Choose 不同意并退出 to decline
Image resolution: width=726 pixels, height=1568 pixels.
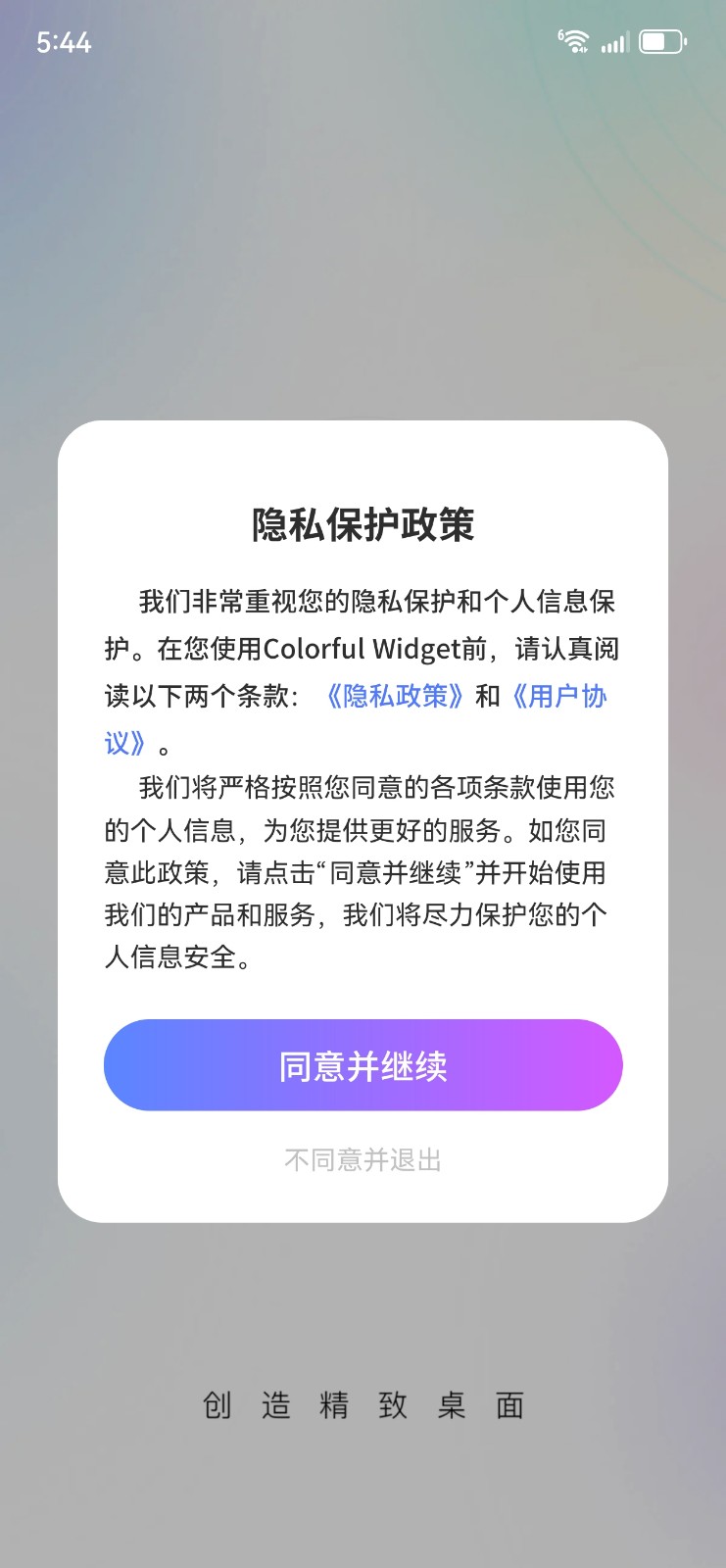pyautogui.click(x=363, y=1160)
